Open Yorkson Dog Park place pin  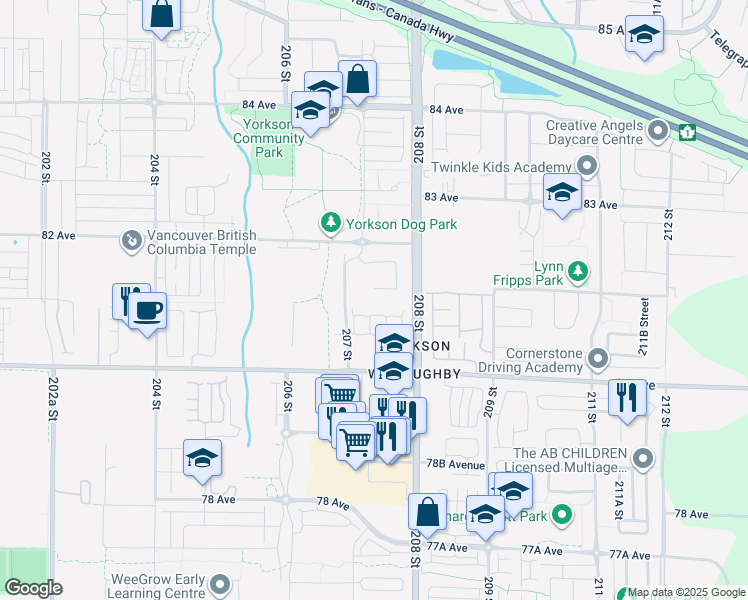(x=331, y=224)
